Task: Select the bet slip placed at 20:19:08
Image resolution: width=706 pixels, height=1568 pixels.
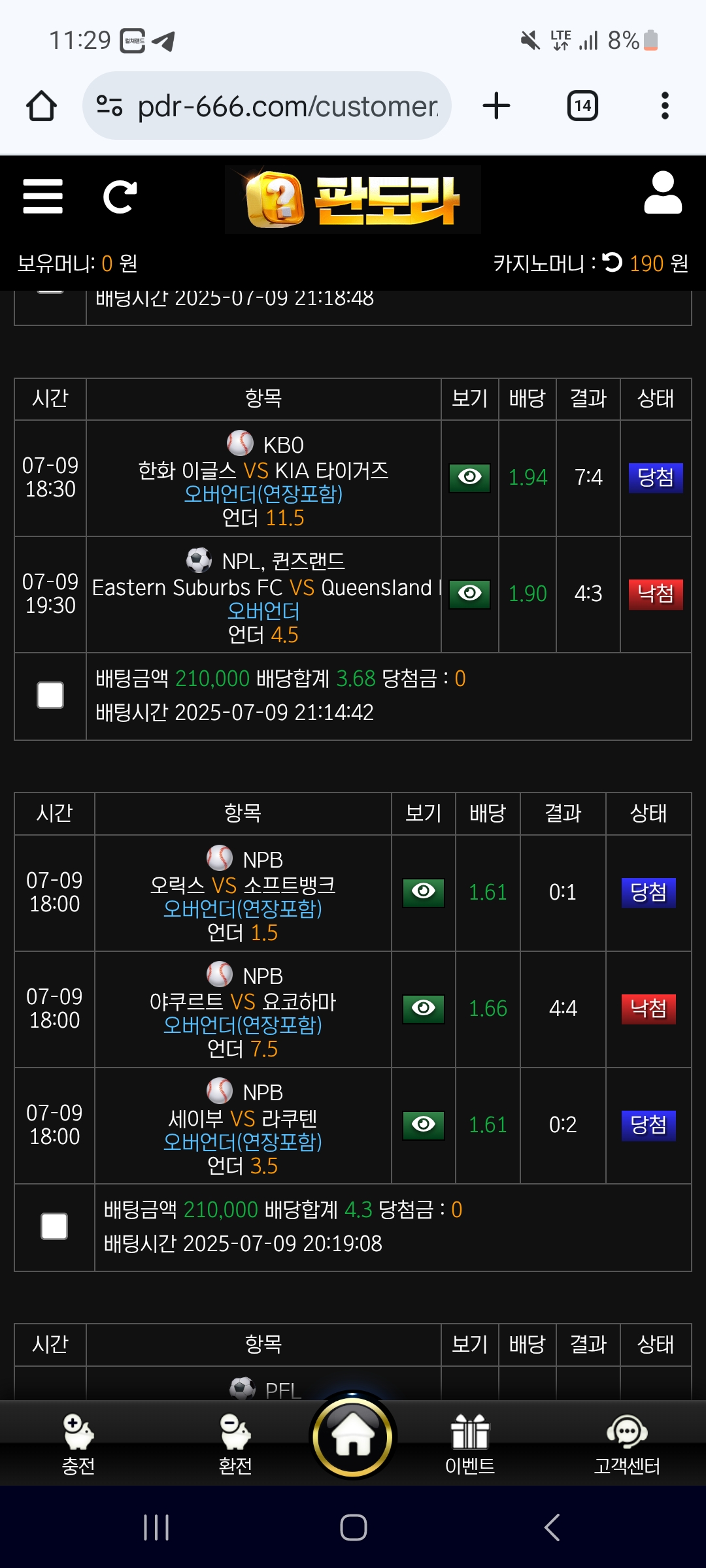Action: click(x=54, y=1226)
